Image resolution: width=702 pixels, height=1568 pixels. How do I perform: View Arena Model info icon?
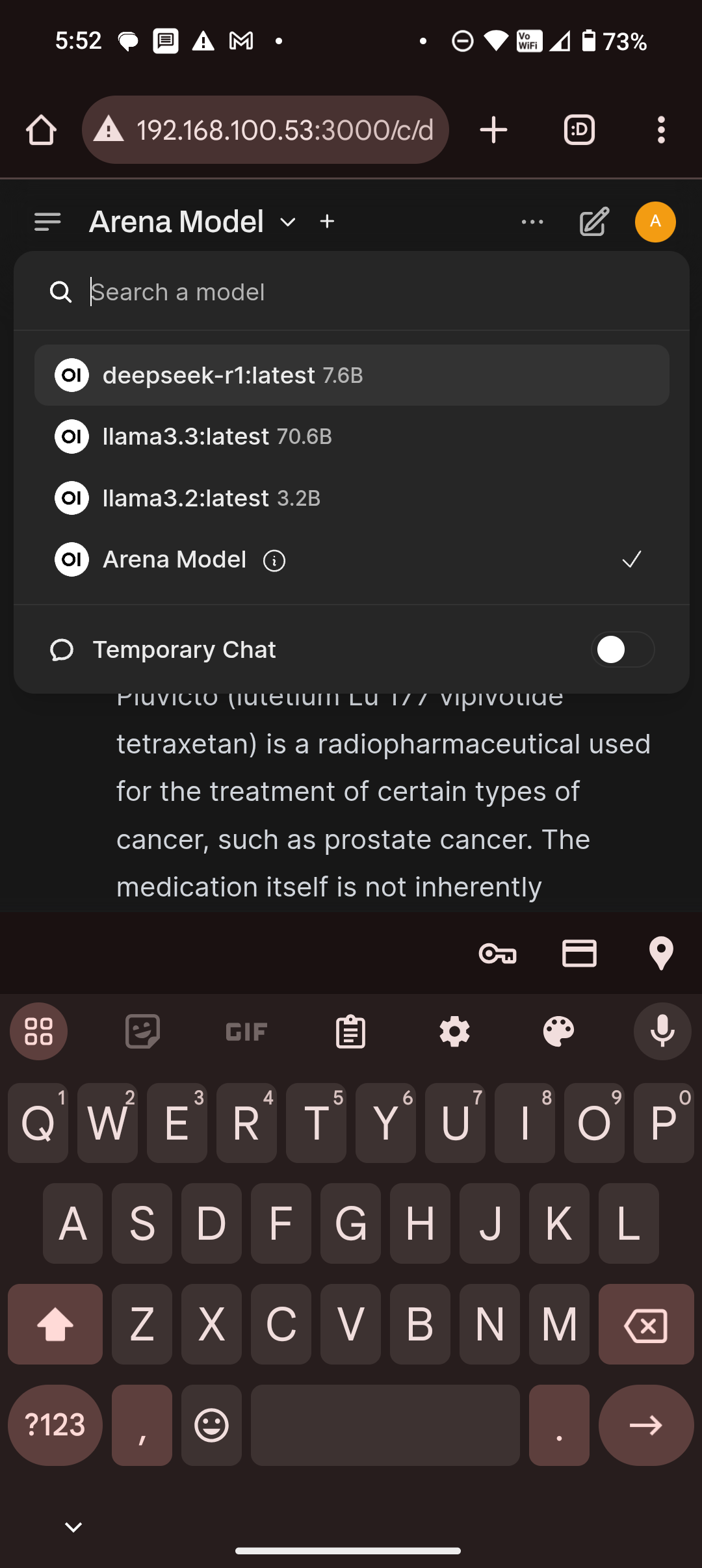pos(274,560)
